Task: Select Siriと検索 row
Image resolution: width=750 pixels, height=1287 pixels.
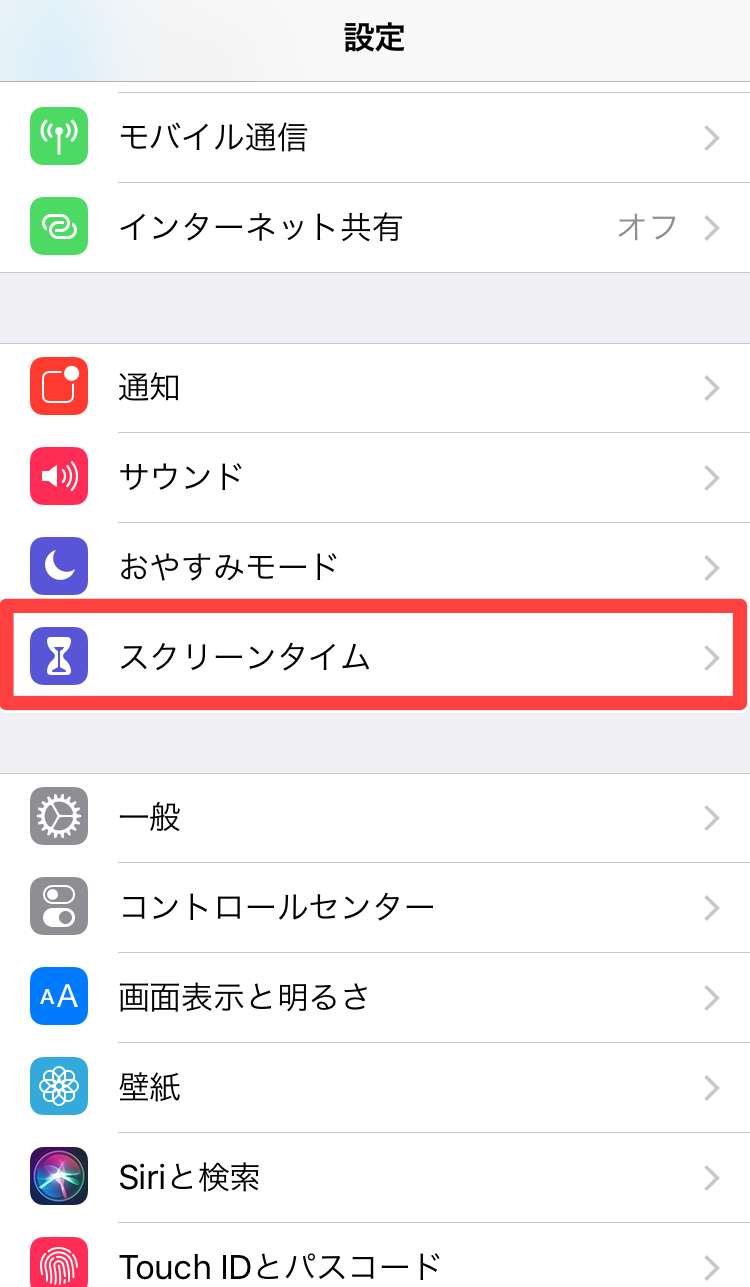Action: [x=375, y=1177]
